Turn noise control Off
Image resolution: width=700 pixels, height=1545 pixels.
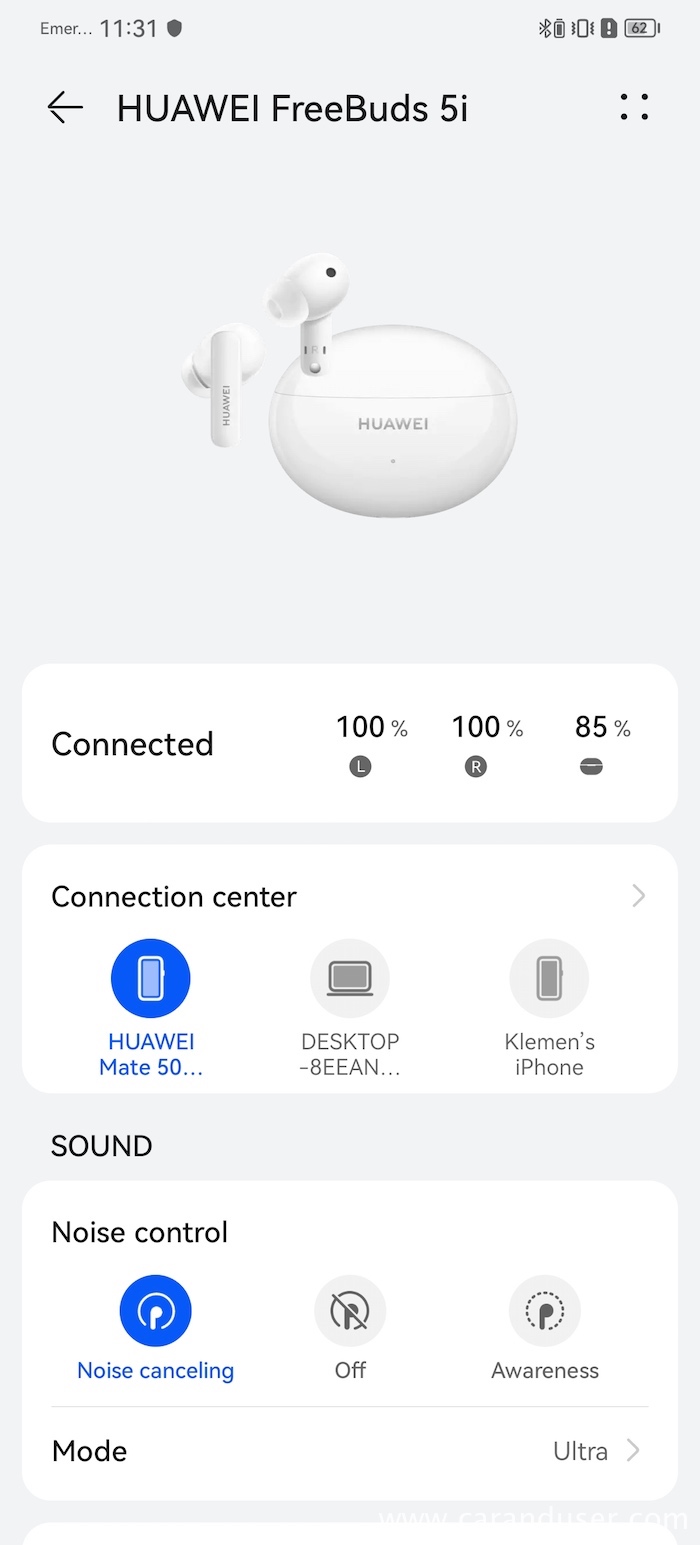[350, 1311]
